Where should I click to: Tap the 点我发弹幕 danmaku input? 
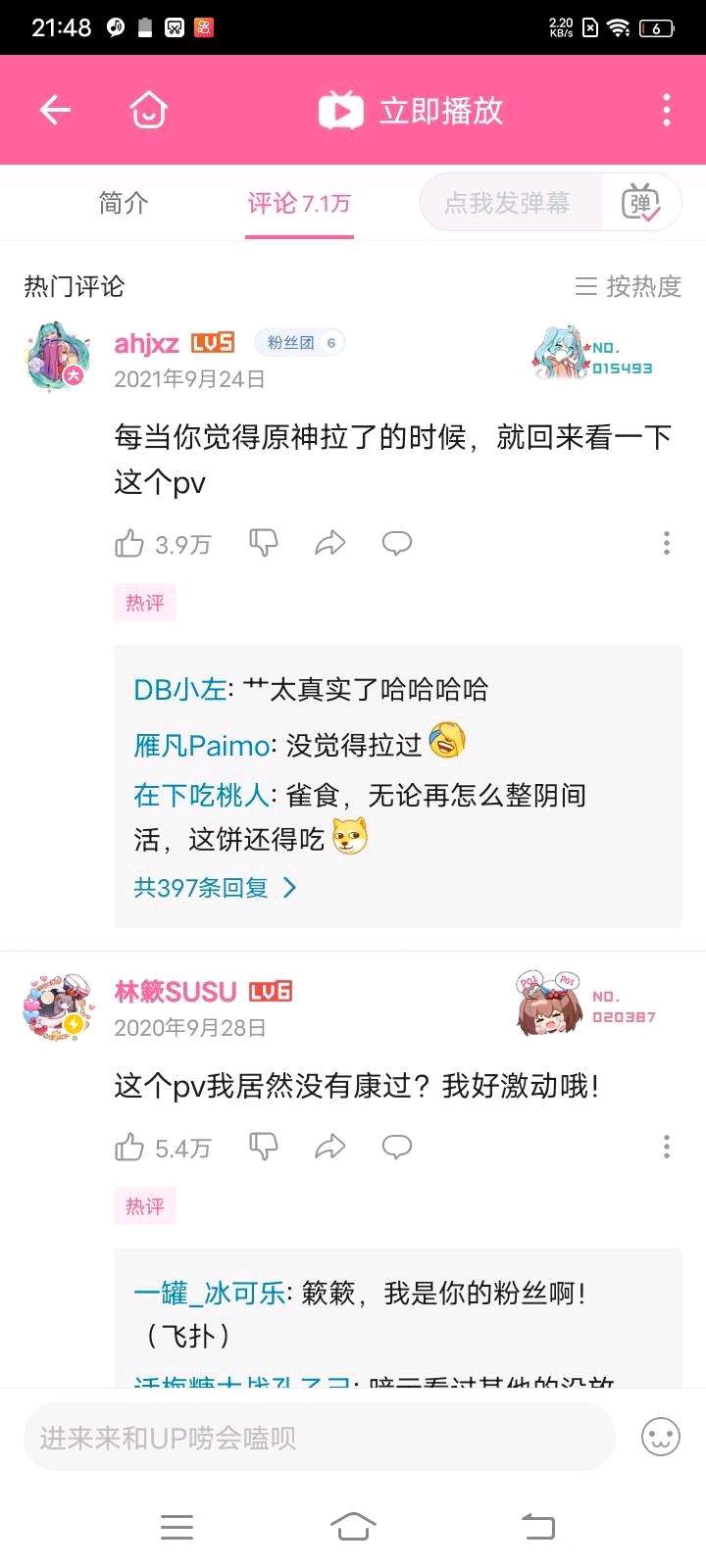[x=508, y=203]
